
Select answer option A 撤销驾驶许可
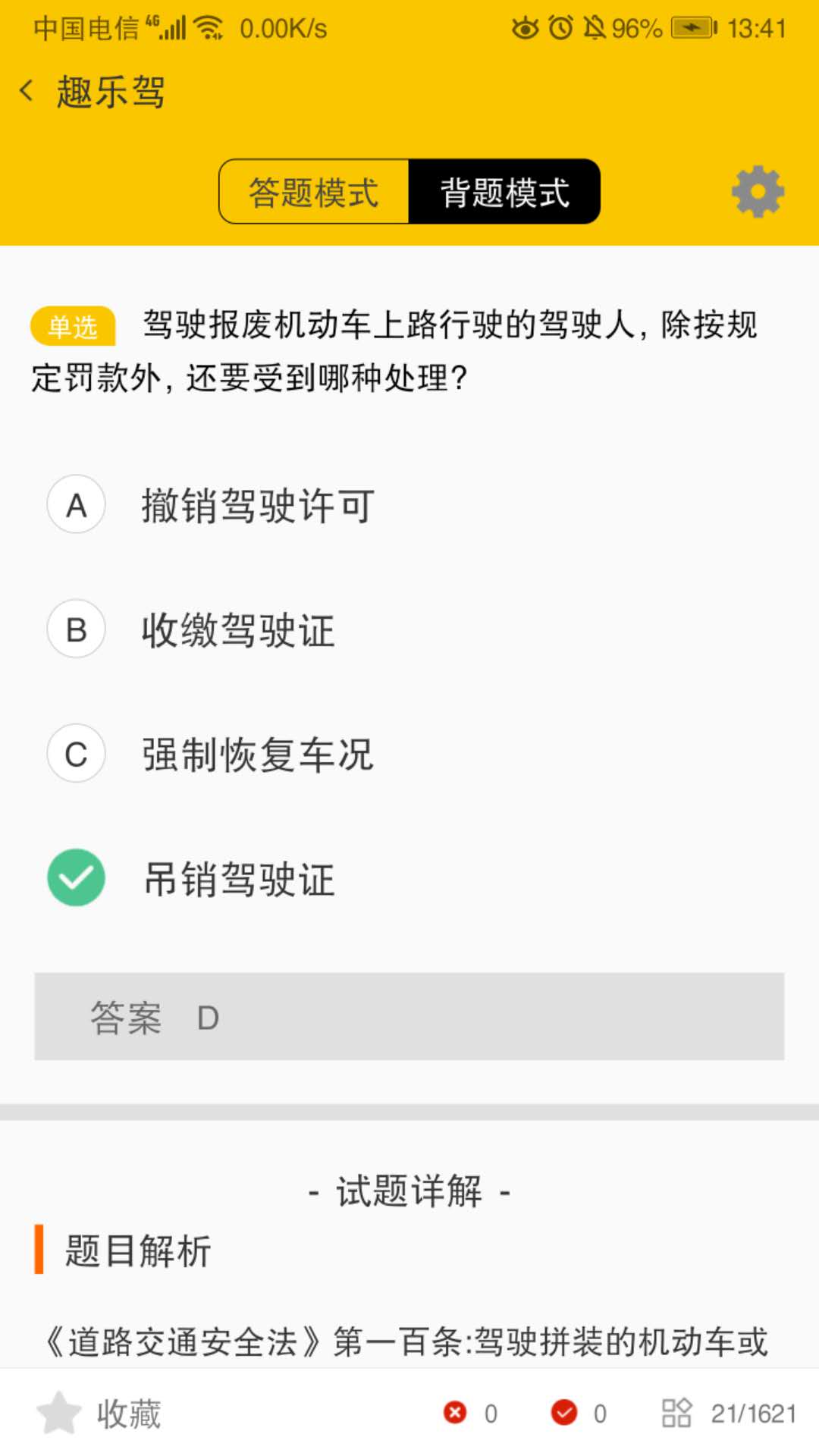coord(256,504)
